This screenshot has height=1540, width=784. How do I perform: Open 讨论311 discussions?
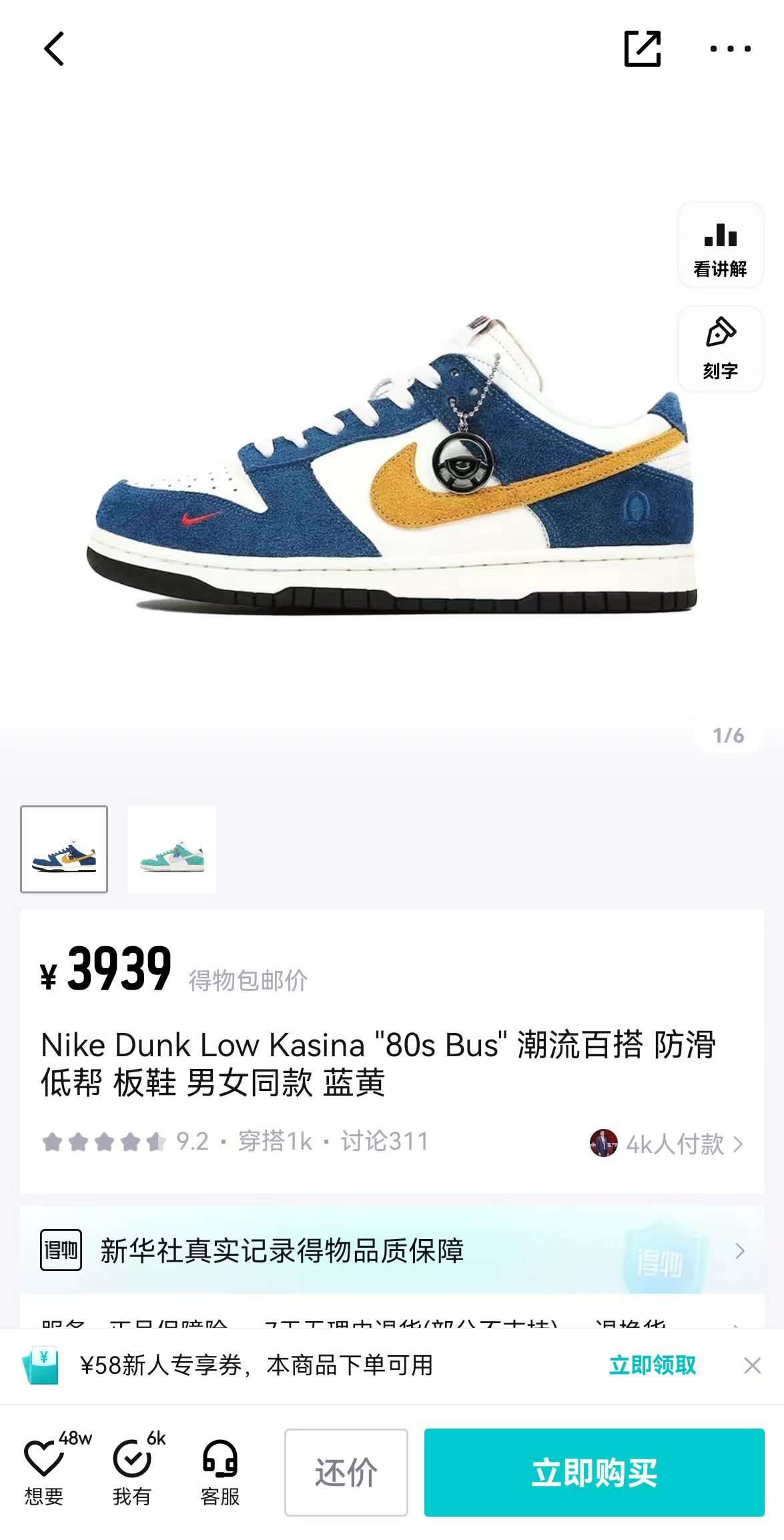click(x=385, y=1141)
